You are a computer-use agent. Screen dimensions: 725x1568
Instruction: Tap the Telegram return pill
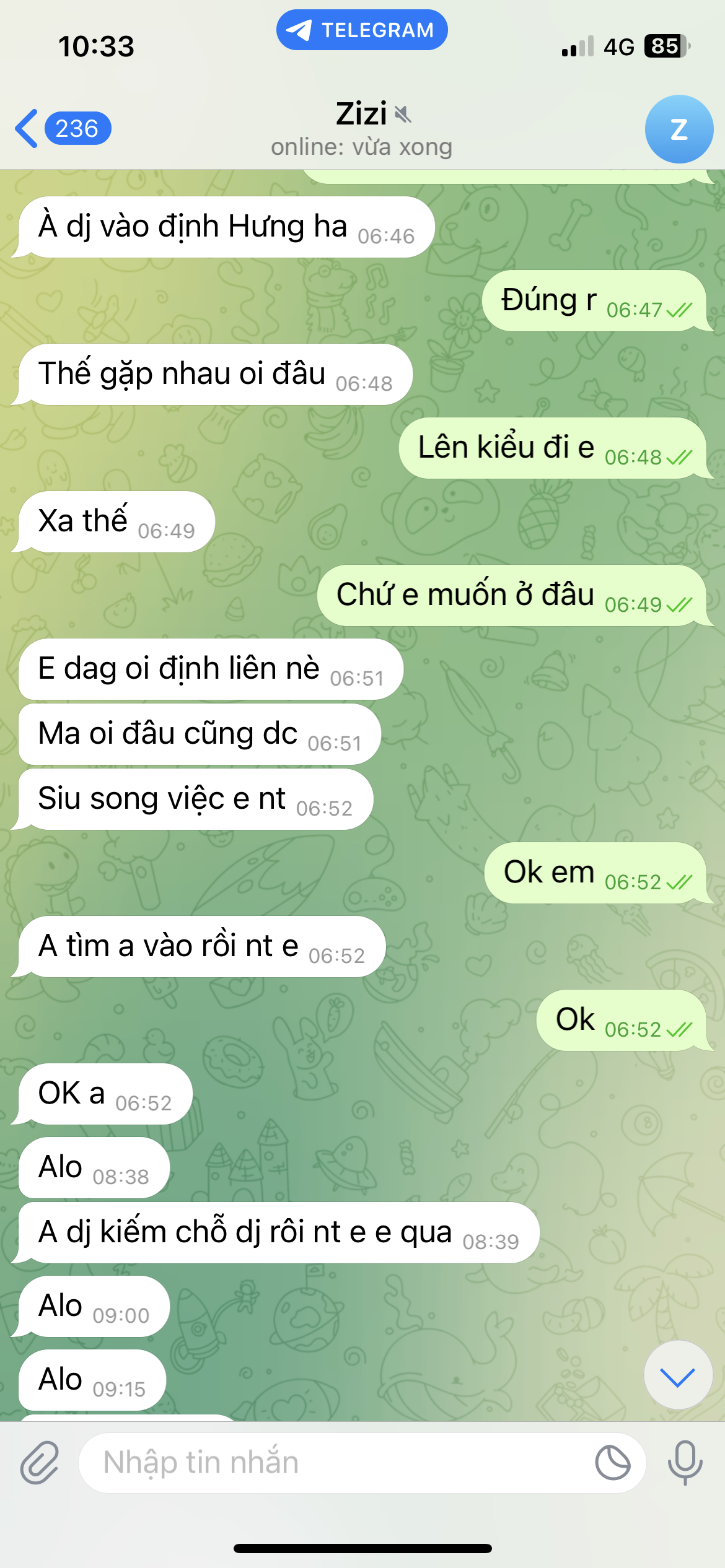(362, 30)
